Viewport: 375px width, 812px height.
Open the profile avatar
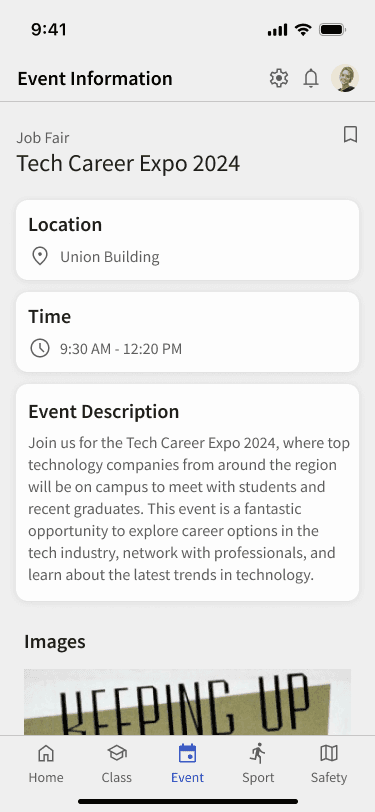coord(345,78)
